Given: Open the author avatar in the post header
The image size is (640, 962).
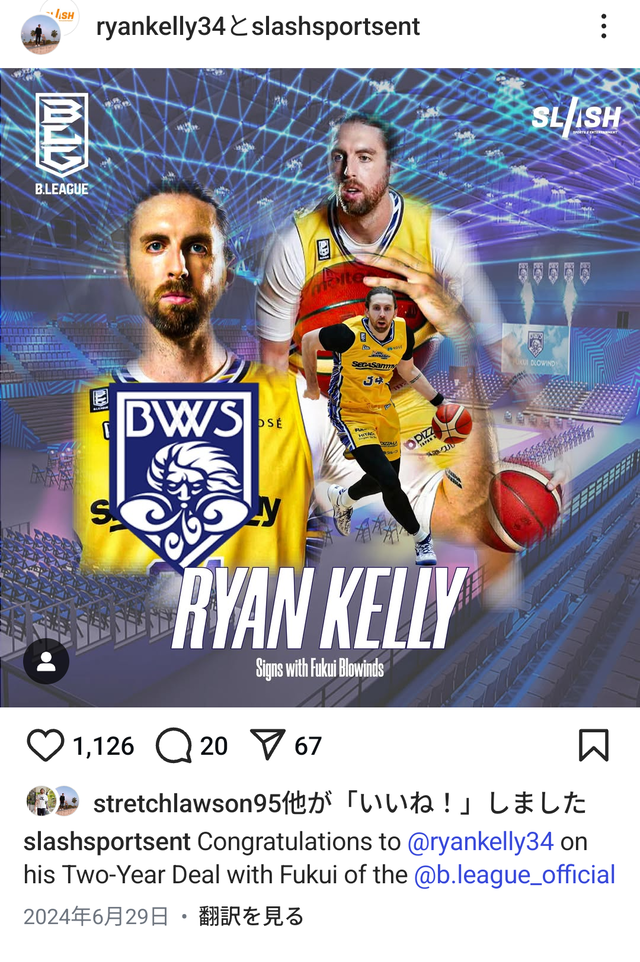Looking at the screenshot, I should [x=42, y=33].
